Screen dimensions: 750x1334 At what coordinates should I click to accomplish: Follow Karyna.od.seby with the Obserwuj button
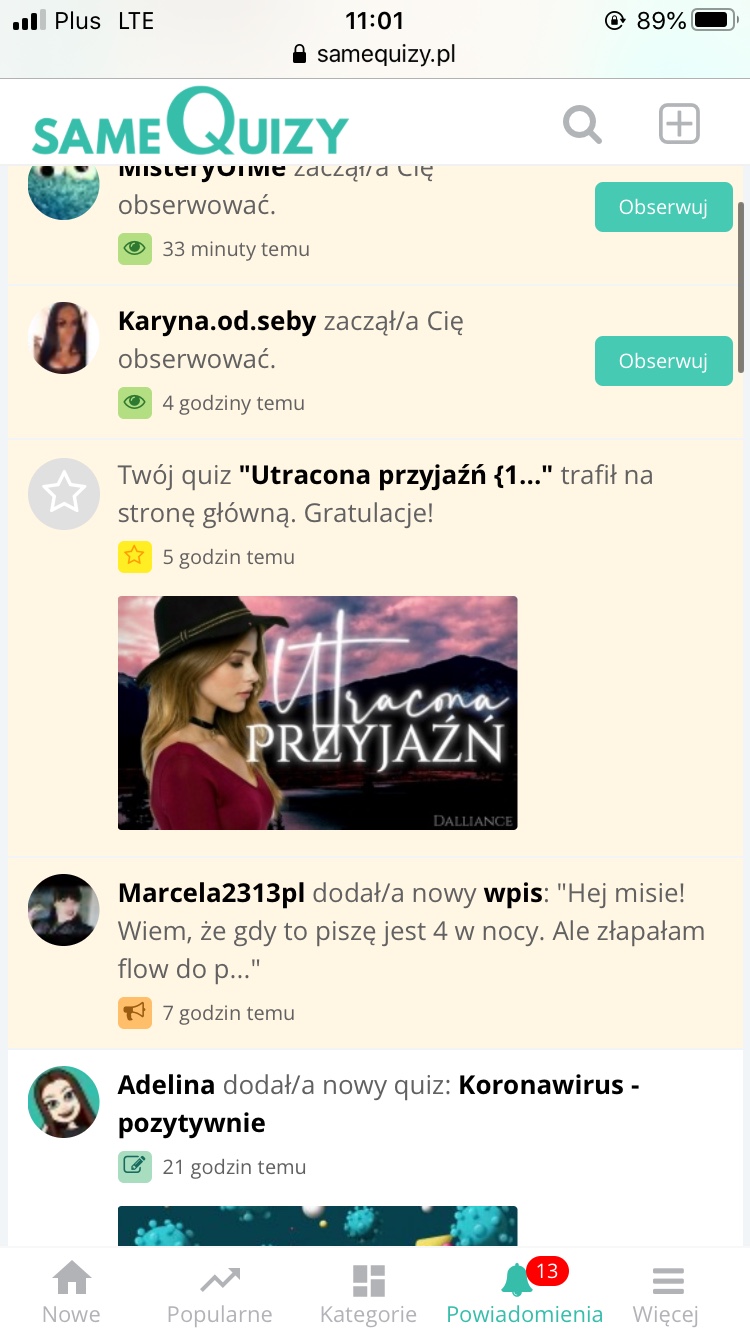[663, 361]
